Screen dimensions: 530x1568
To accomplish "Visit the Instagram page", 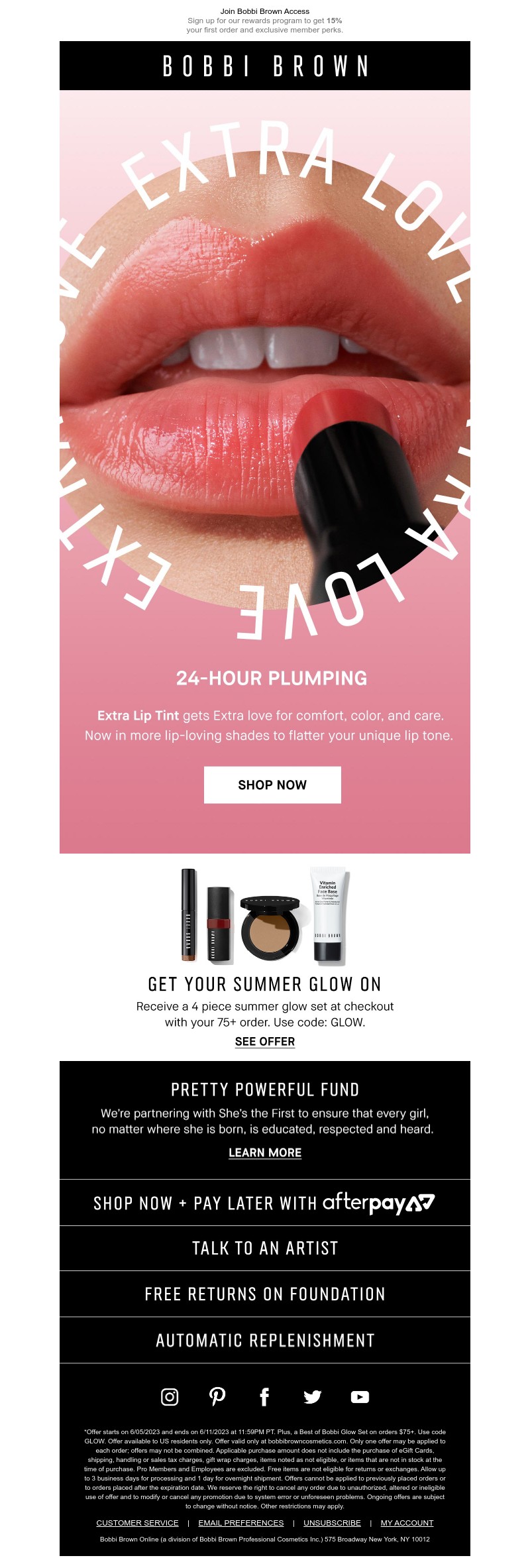I will coord(170,1397).
